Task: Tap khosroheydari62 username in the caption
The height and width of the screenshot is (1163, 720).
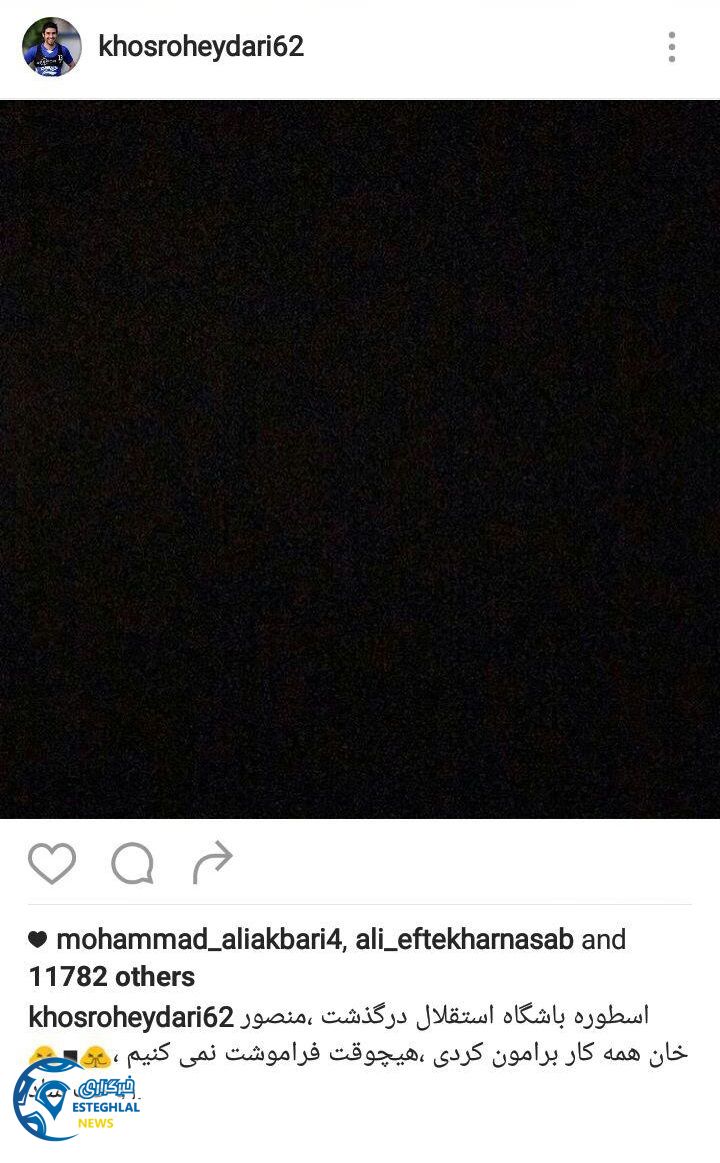Action: click(131, 1017)
